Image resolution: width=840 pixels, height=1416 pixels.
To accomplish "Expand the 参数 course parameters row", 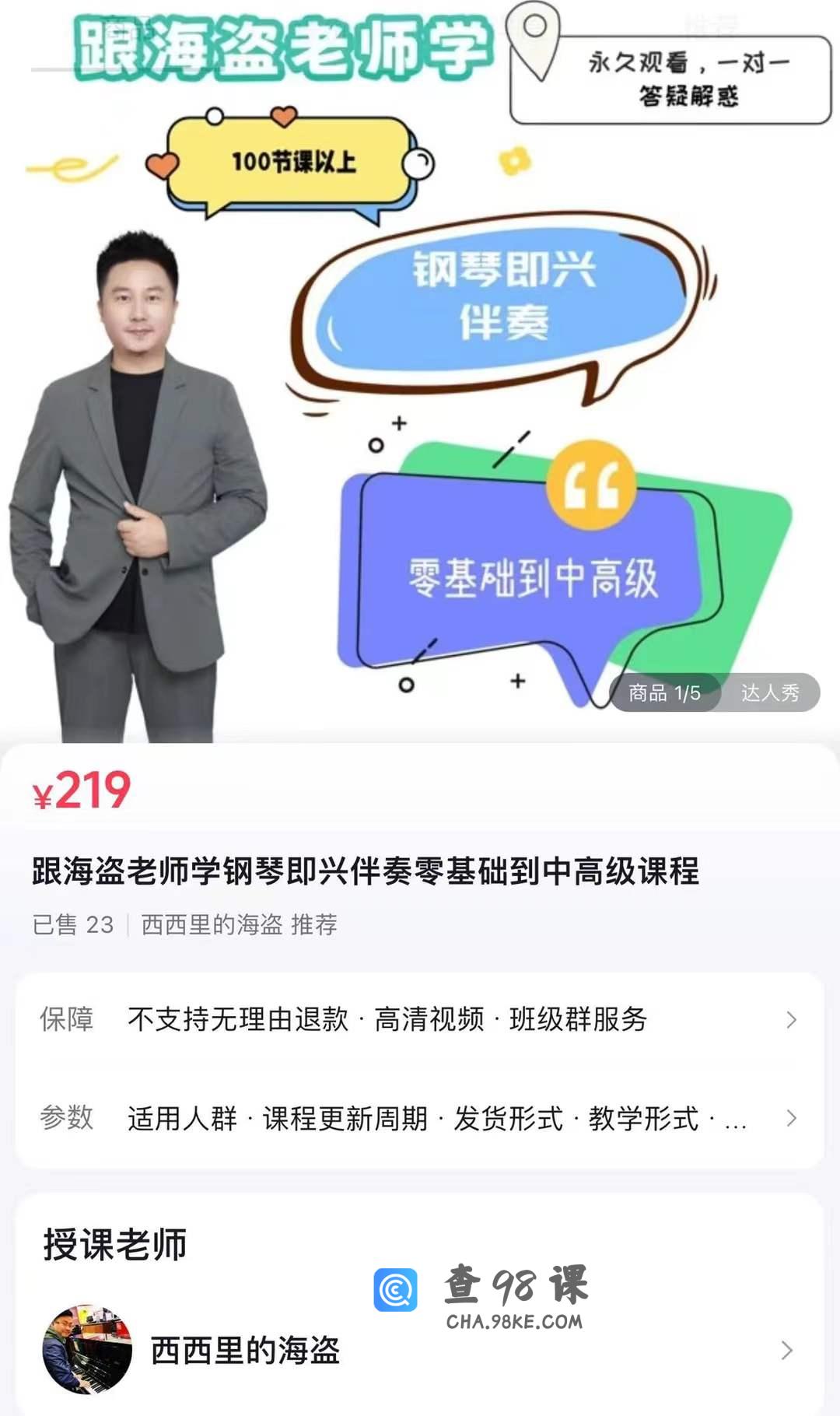I will (420, 1118).
